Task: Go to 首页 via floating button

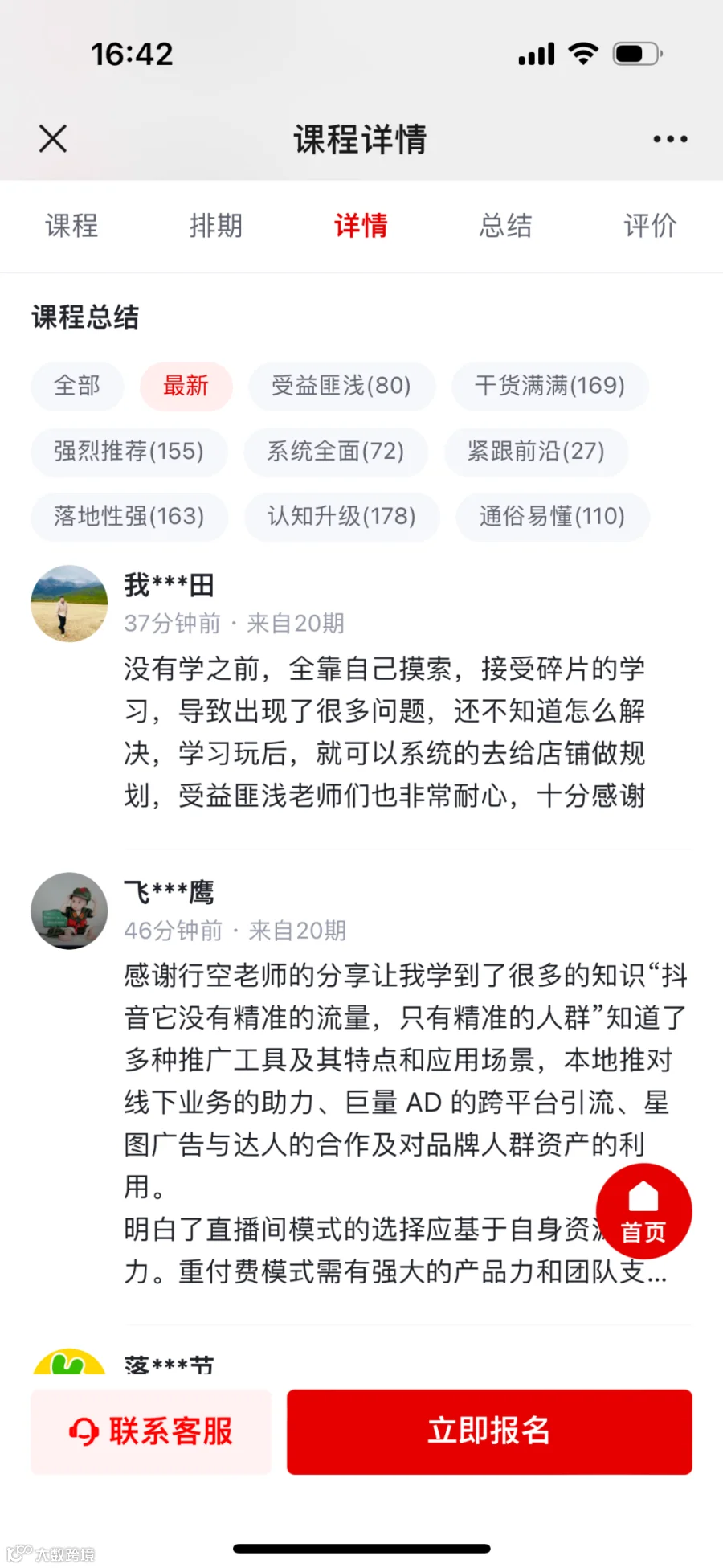Action: click(643, 1211)
